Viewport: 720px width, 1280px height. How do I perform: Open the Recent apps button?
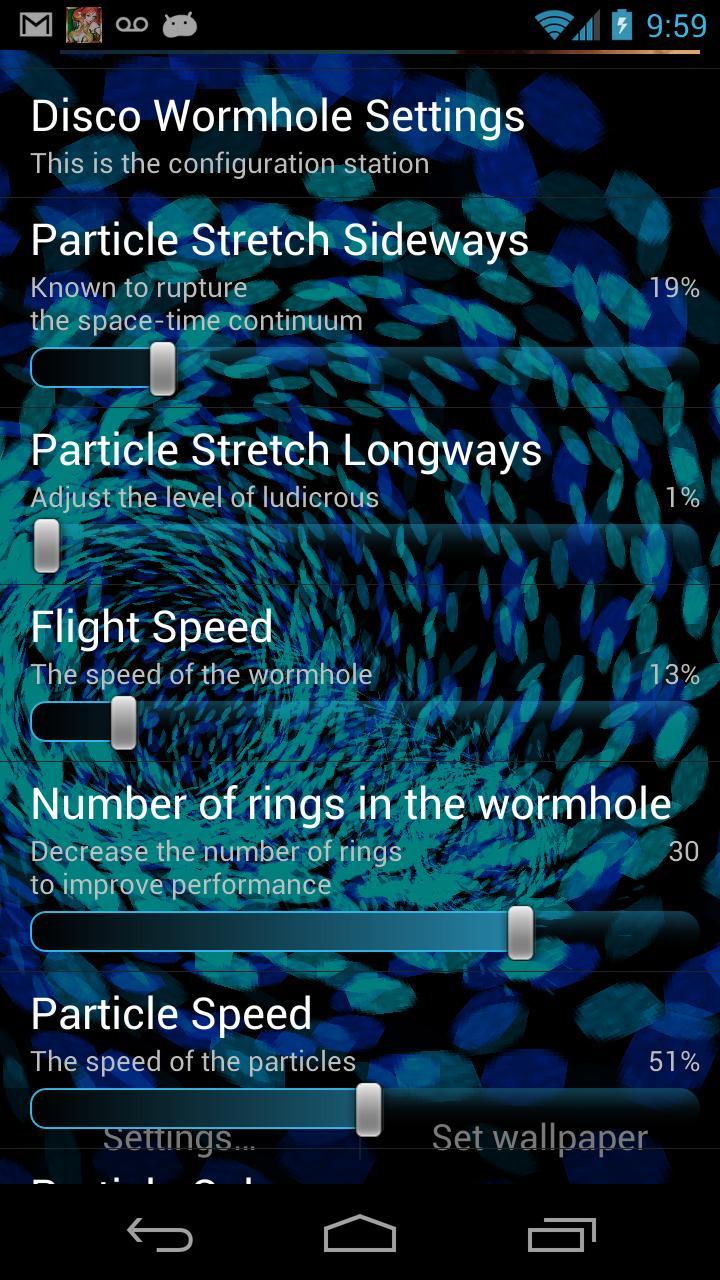click(x=562, y=1237)
